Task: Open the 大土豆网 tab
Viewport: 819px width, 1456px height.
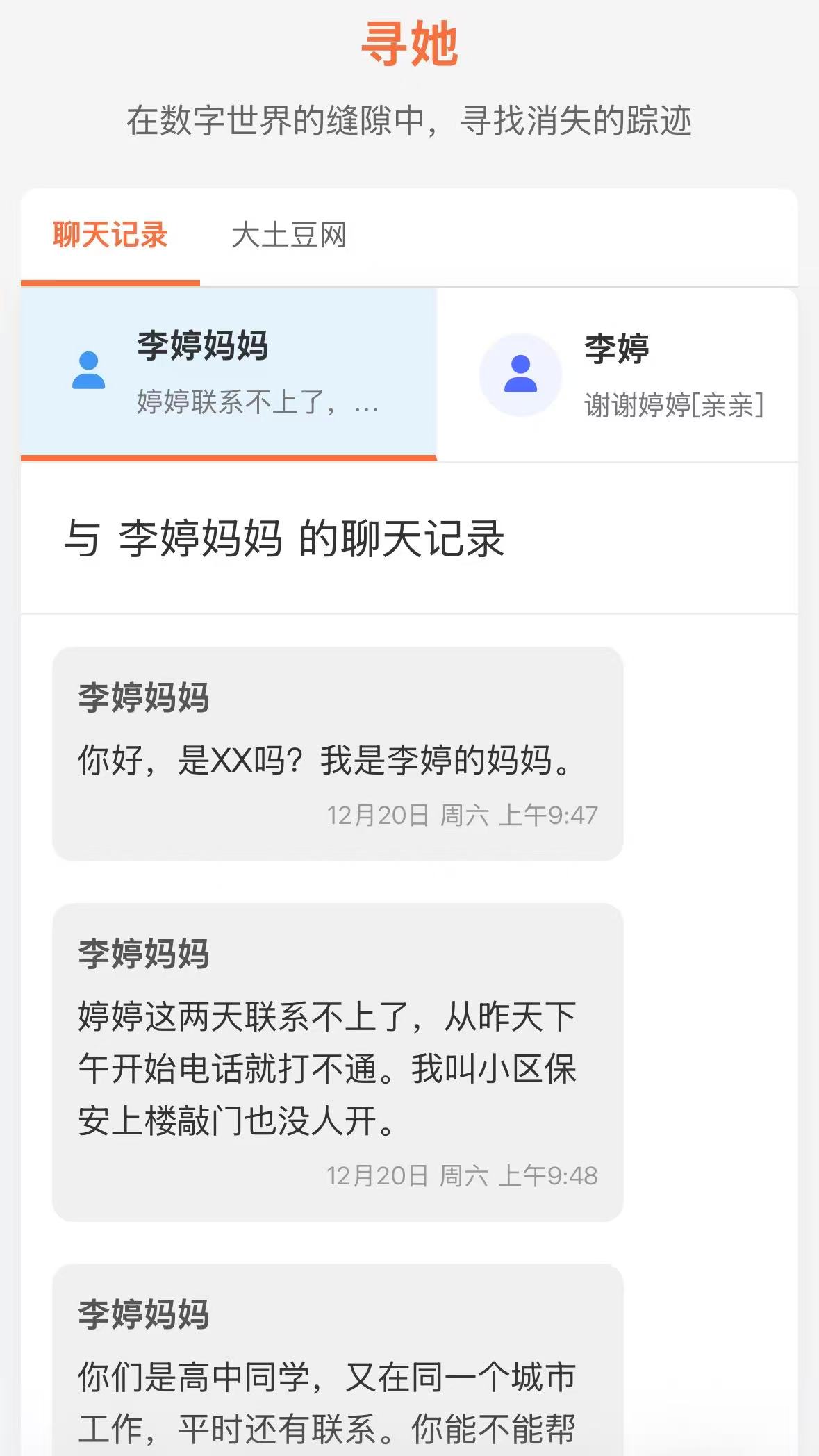Action: point(289,235)
